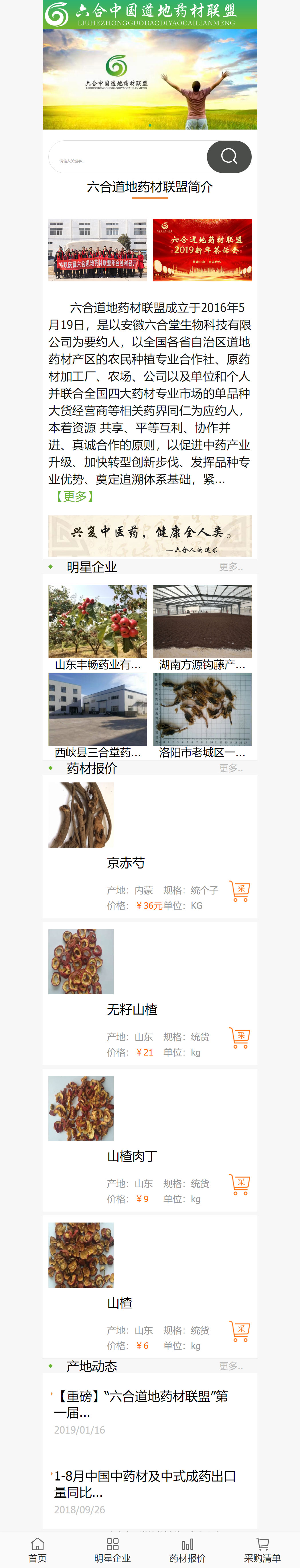The height and width of the screenshot is (1568, 300).
Task: View 湖南方源钩藤 company card
Action: point(202,627)
